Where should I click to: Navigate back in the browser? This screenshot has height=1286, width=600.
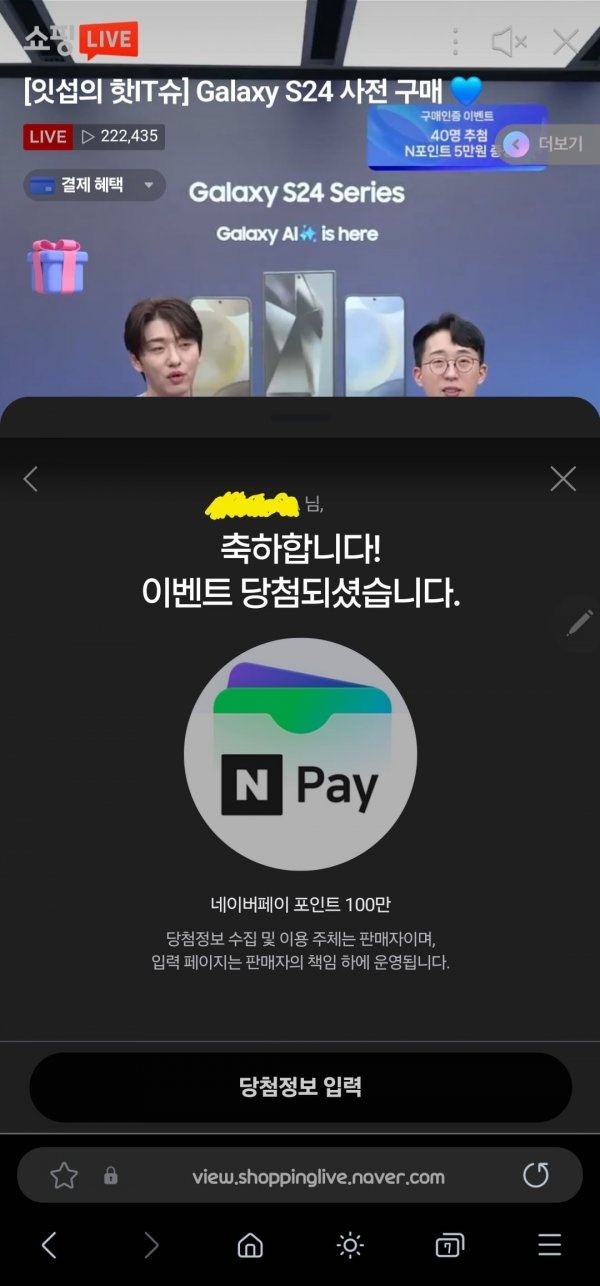tap(49, 1245)
